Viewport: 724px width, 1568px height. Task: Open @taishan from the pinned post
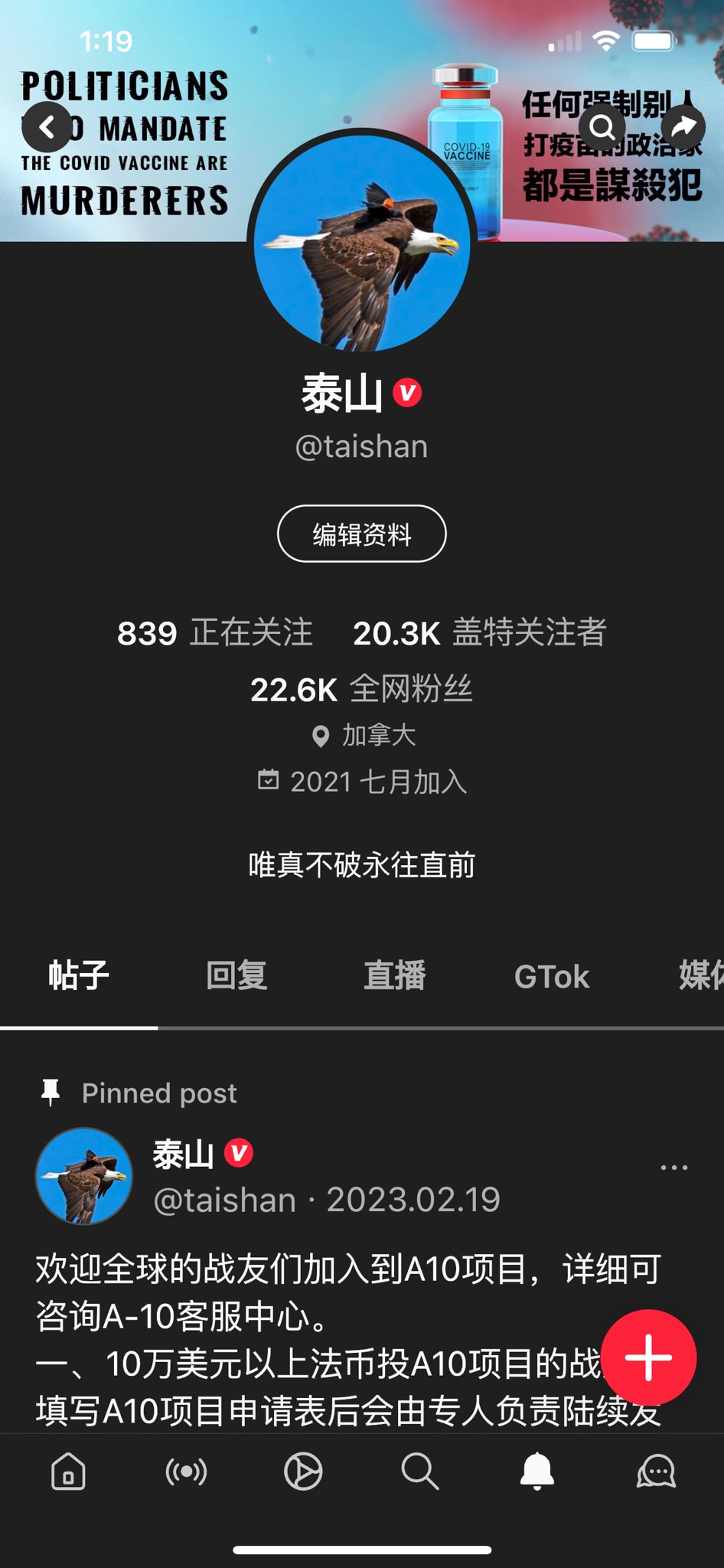point(225,1199)
